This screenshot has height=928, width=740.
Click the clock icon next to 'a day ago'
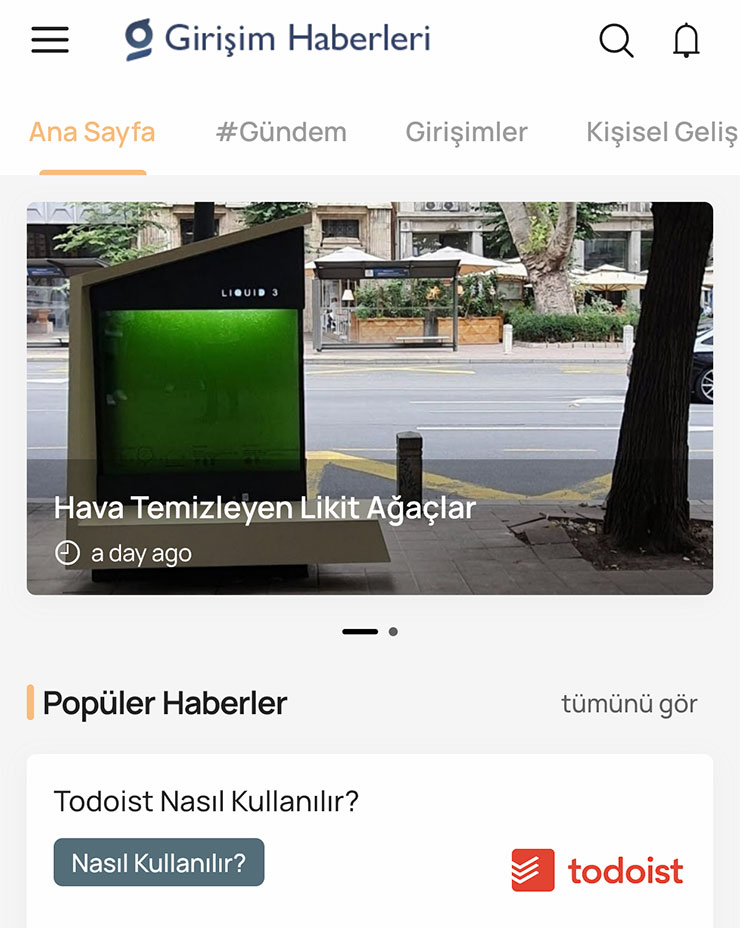pyautogui.click(x=67, y=552)
